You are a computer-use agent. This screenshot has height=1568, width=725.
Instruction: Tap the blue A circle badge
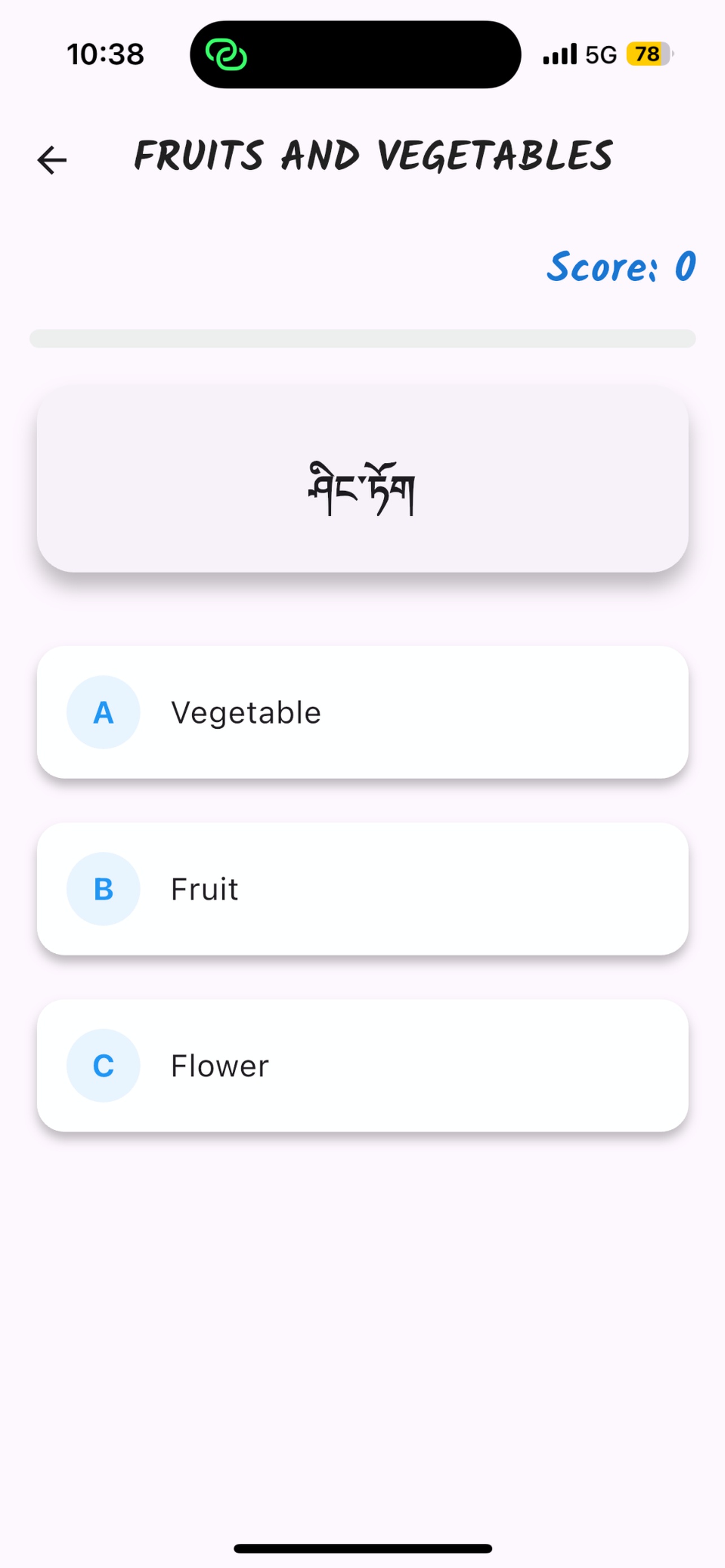click(103, 713)
